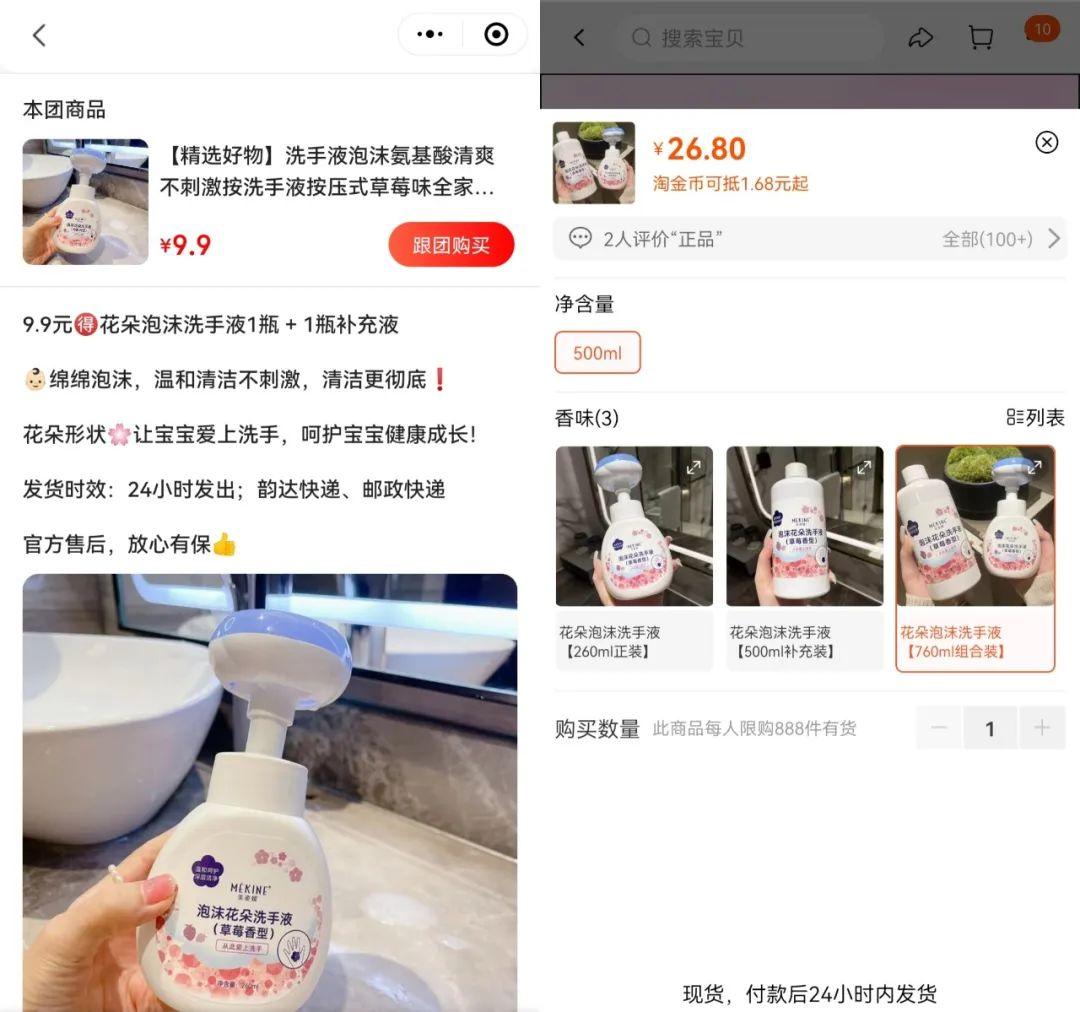View all reviews via 全部(100+)
Viewport: 1080px width, 1012px height.
[x=1000, y=239]
